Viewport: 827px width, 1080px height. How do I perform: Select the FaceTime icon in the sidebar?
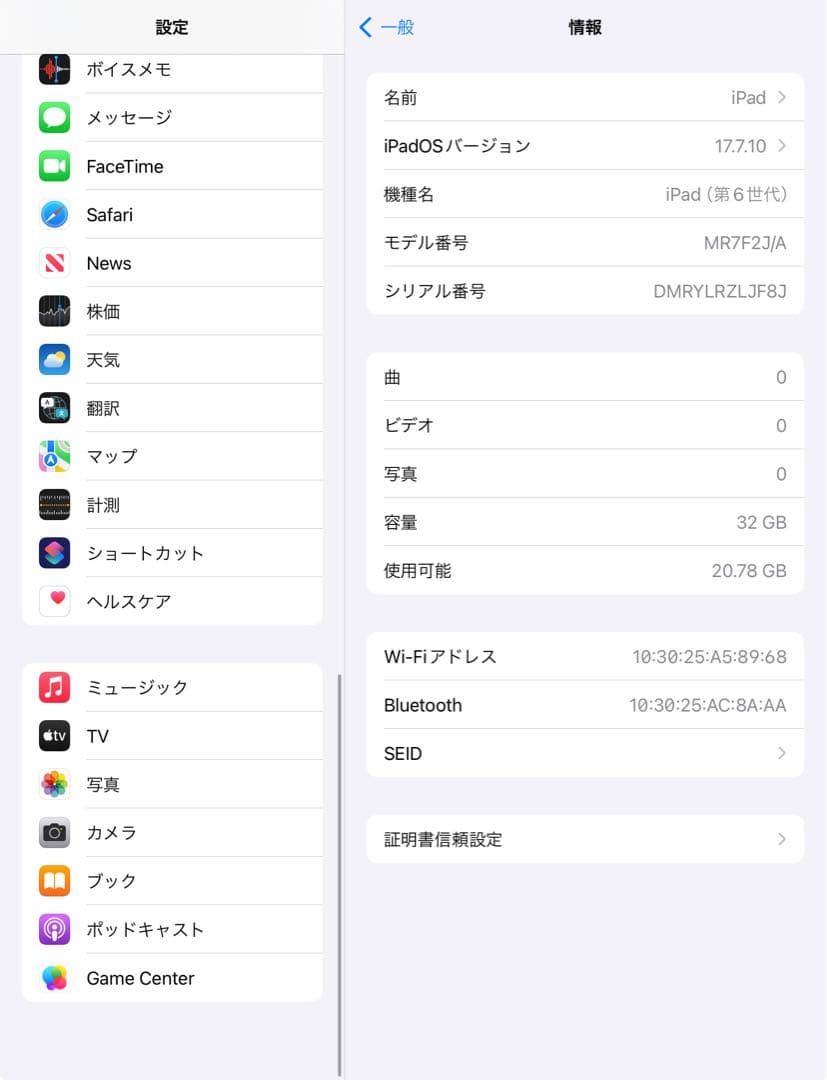(x=54, y=166)
